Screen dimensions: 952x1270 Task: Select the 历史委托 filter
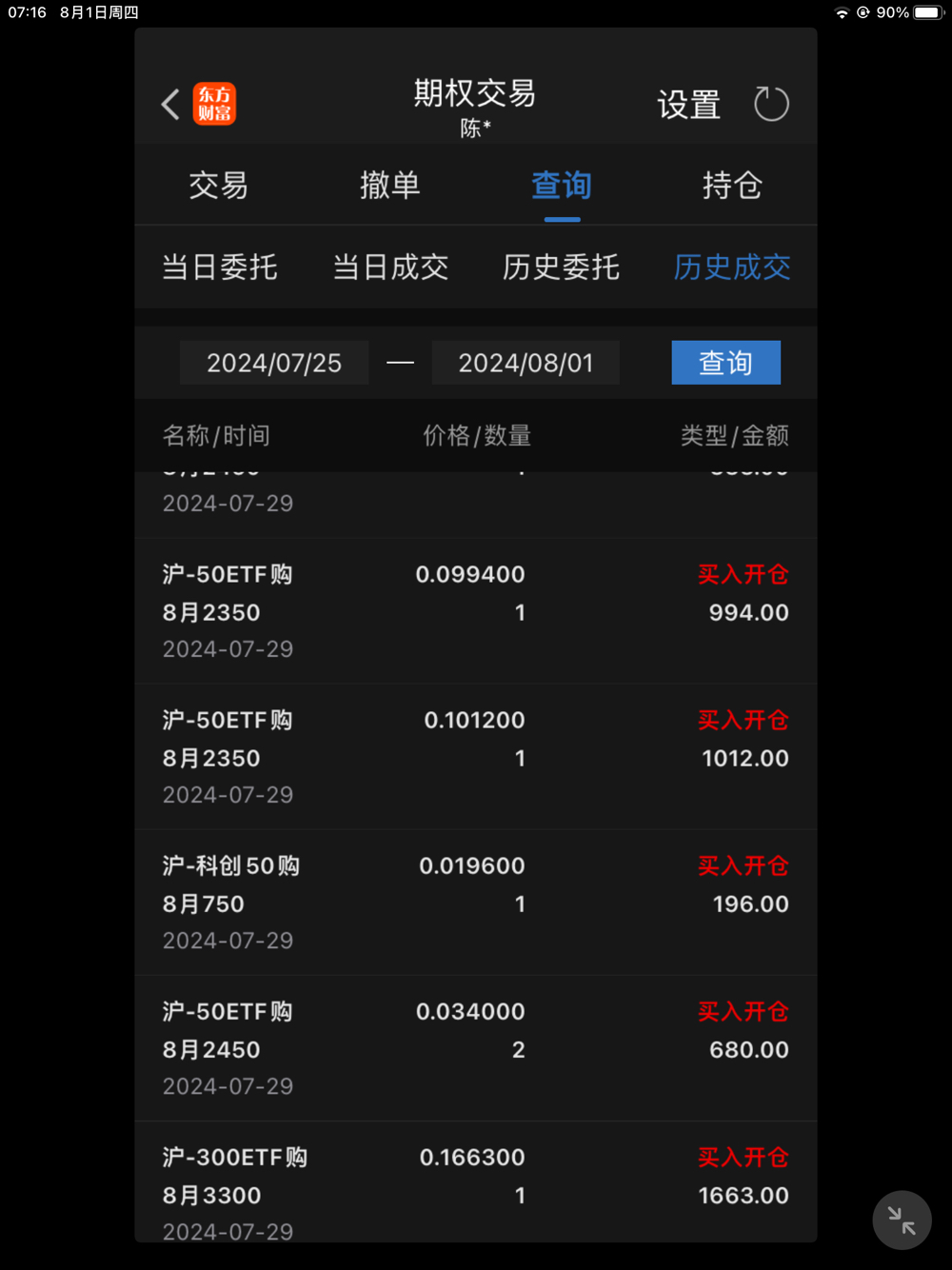561,268
